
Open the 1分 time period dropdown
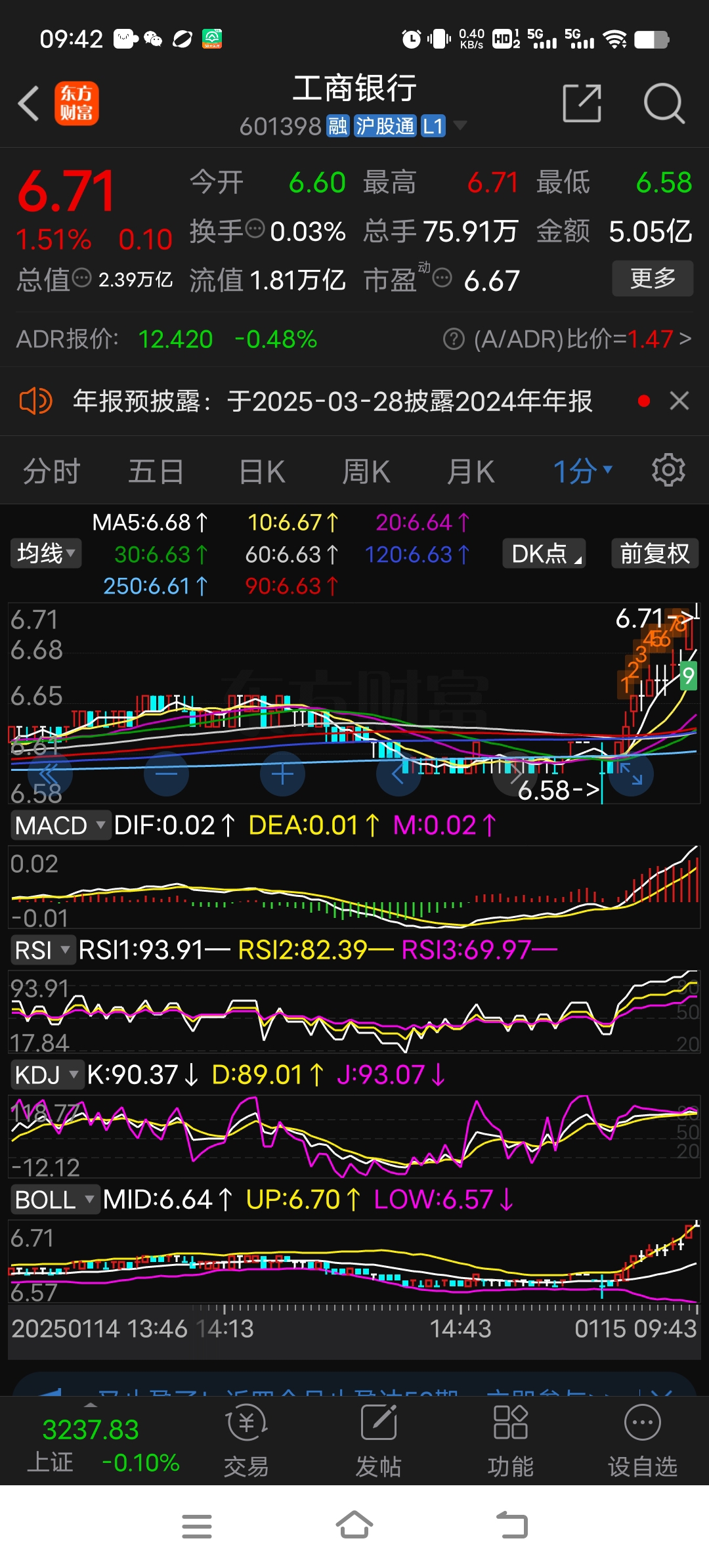coord(580,470)
